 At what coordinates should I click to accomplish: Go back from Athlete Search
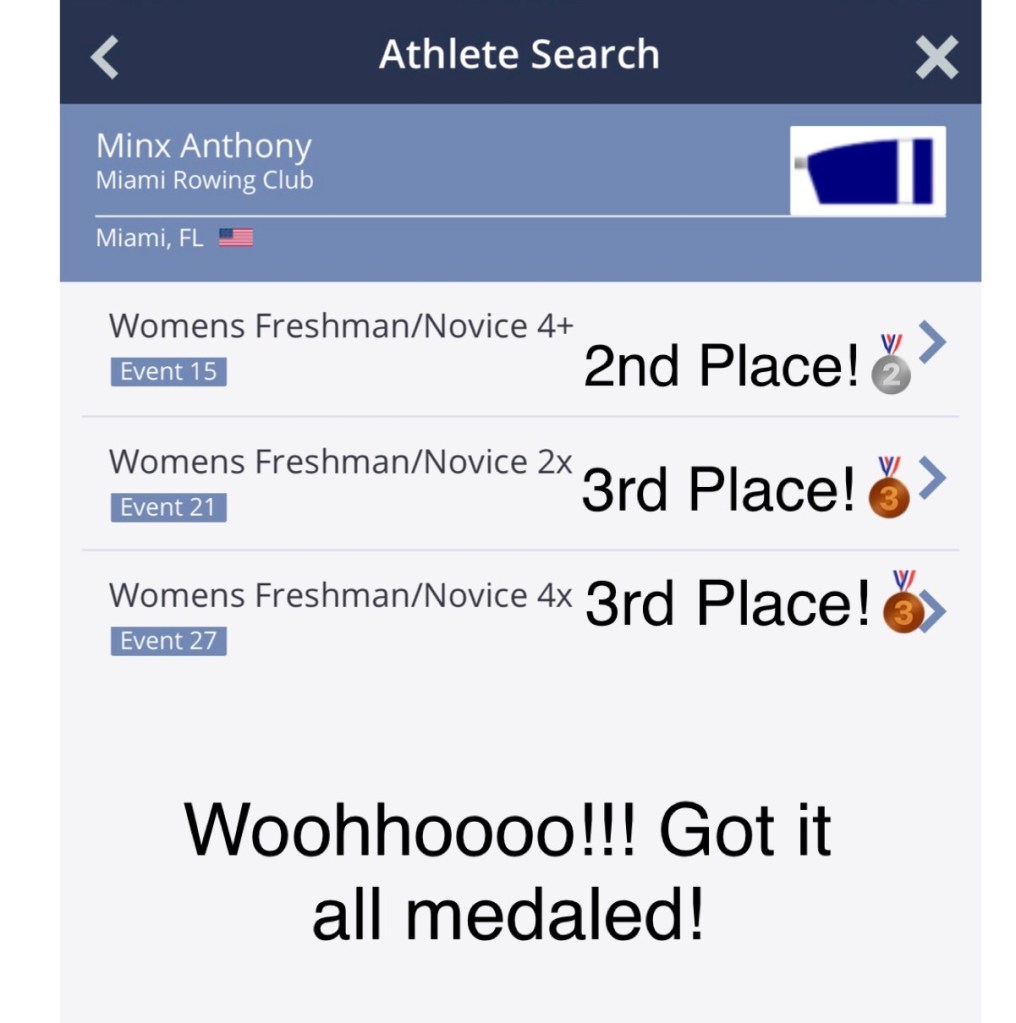click(104, 57)
